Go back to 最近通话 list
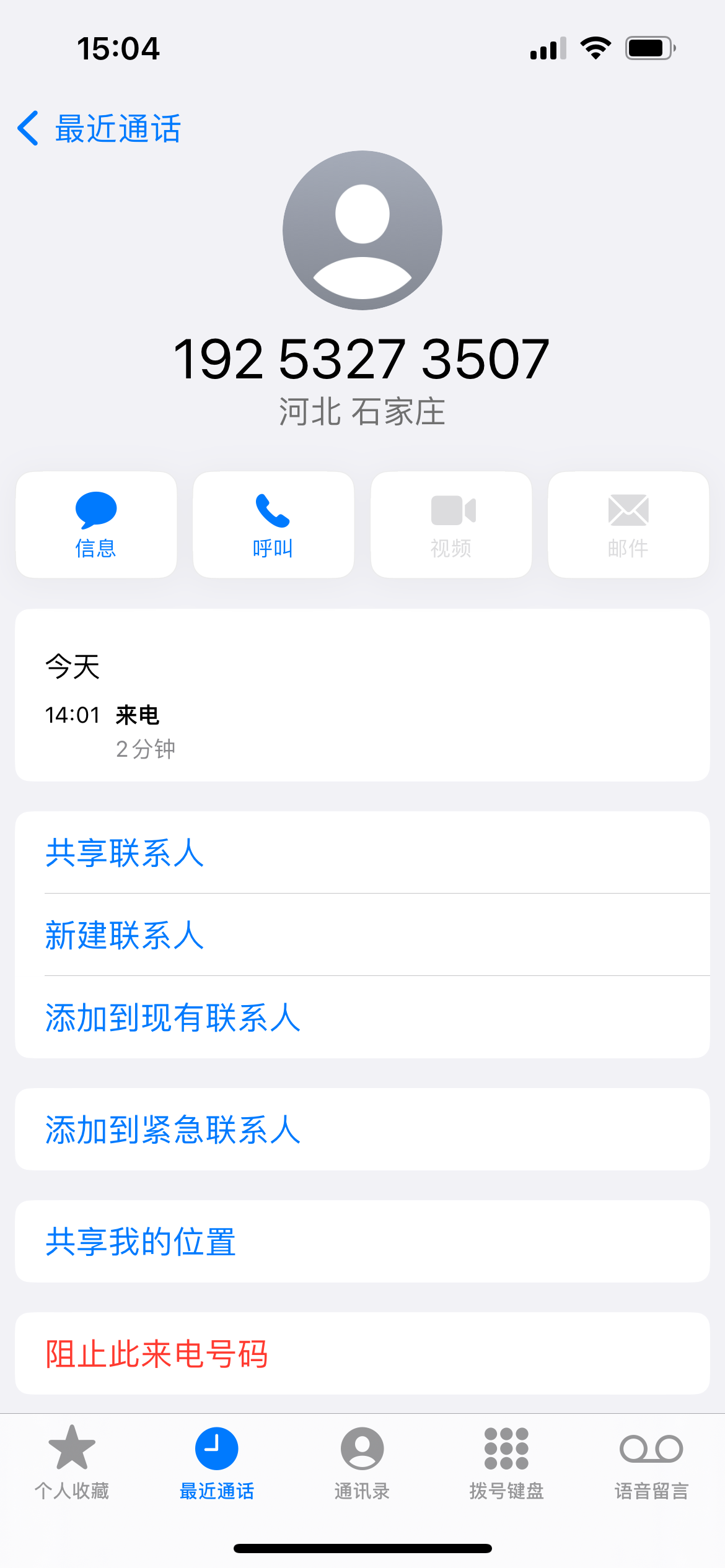This screenshot has height=1568, width=725. (99, 129)
